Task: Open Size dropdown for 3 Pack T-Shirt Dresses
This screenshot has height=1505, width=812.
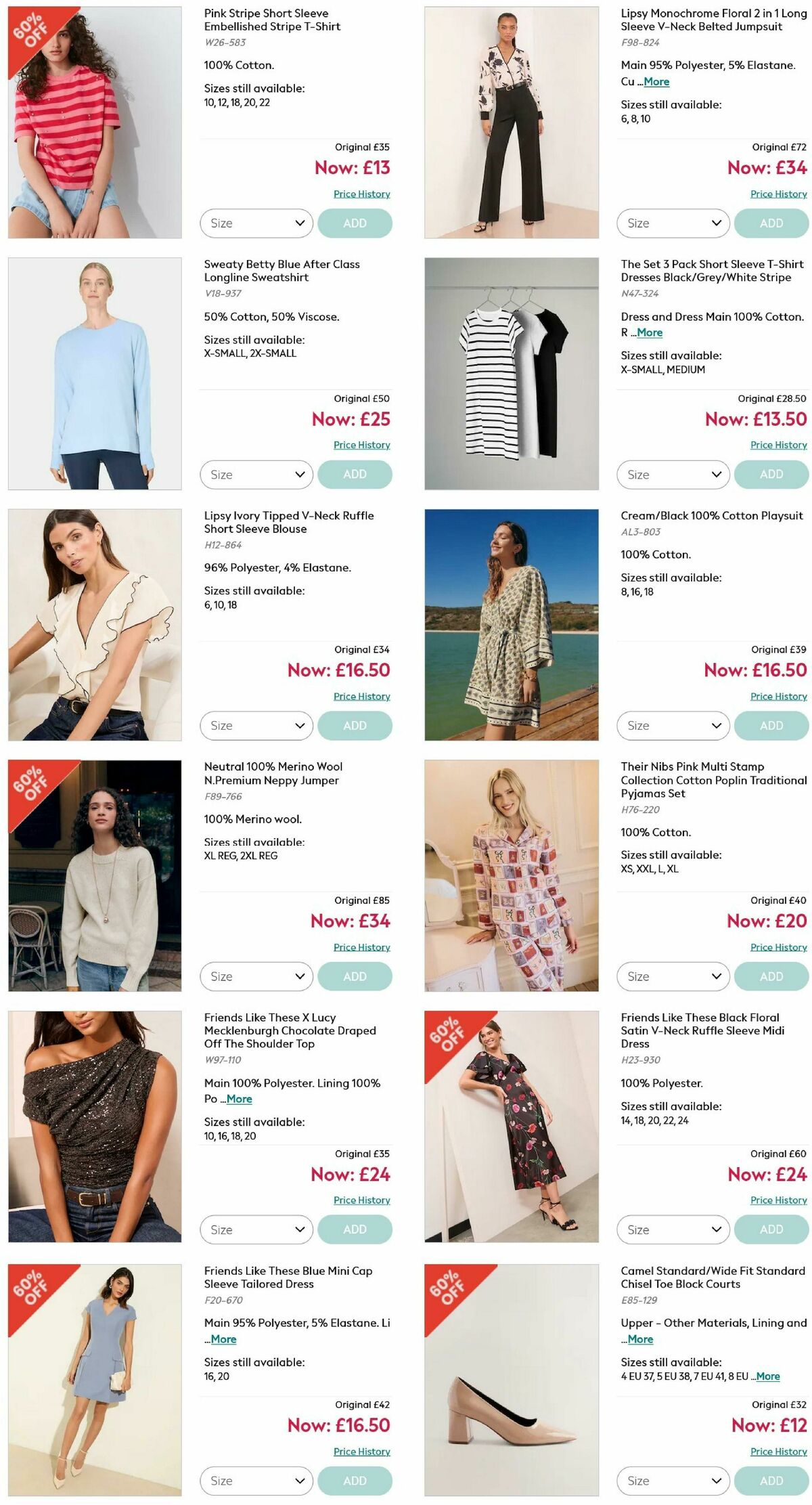Action: (673, 474)
